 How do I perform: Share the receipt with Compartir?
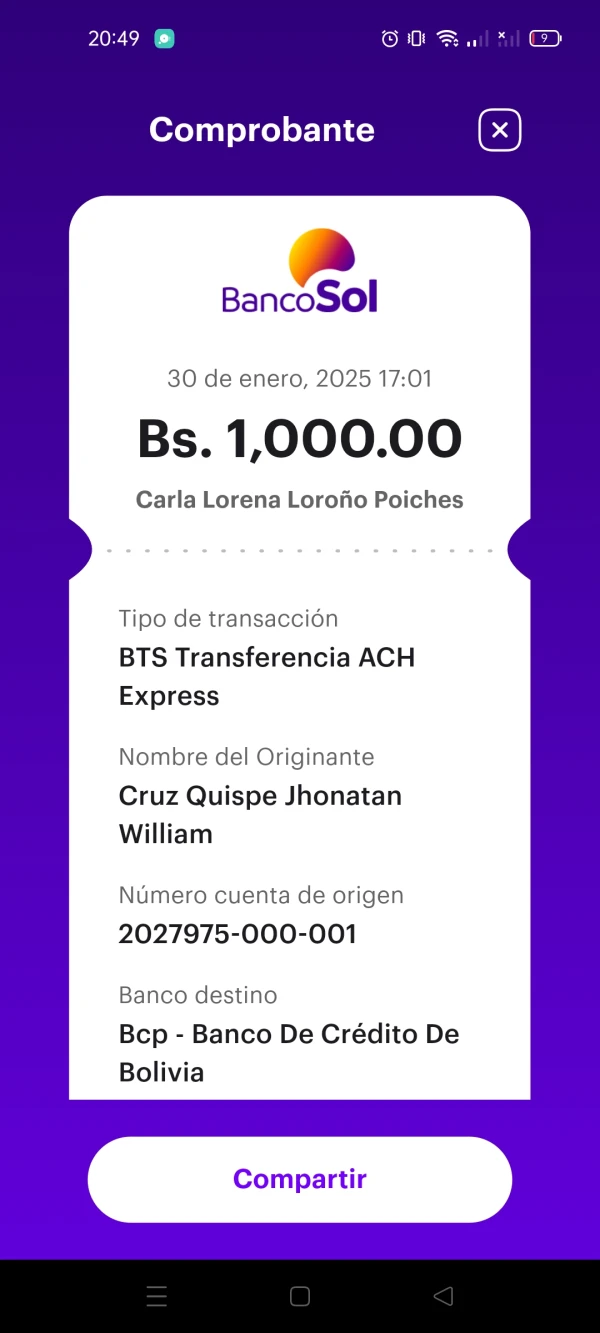tap(300, 1179)
